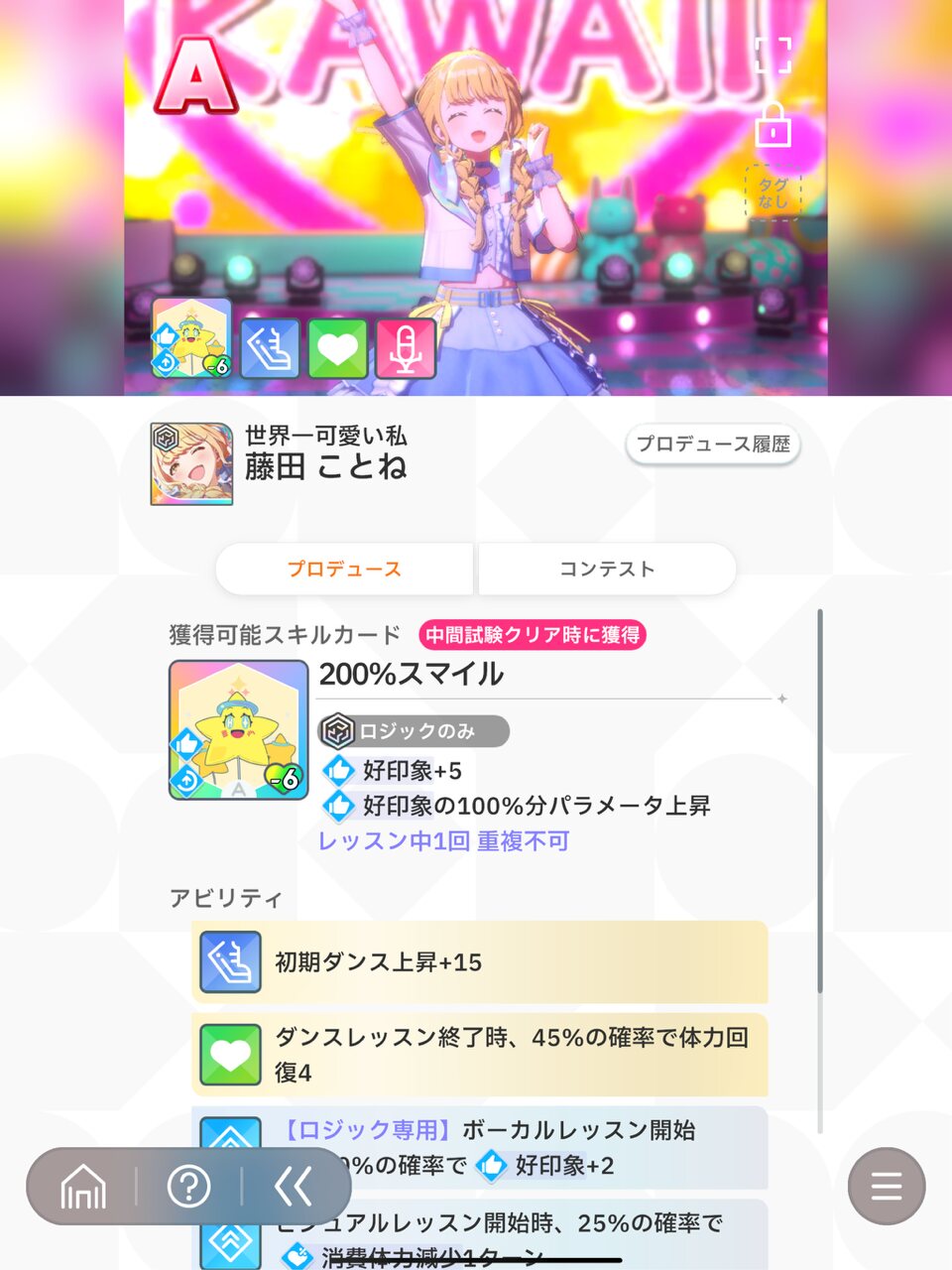The image size is (952, 1270).
Task: Open the help question mark
Action: (188, 1186)
